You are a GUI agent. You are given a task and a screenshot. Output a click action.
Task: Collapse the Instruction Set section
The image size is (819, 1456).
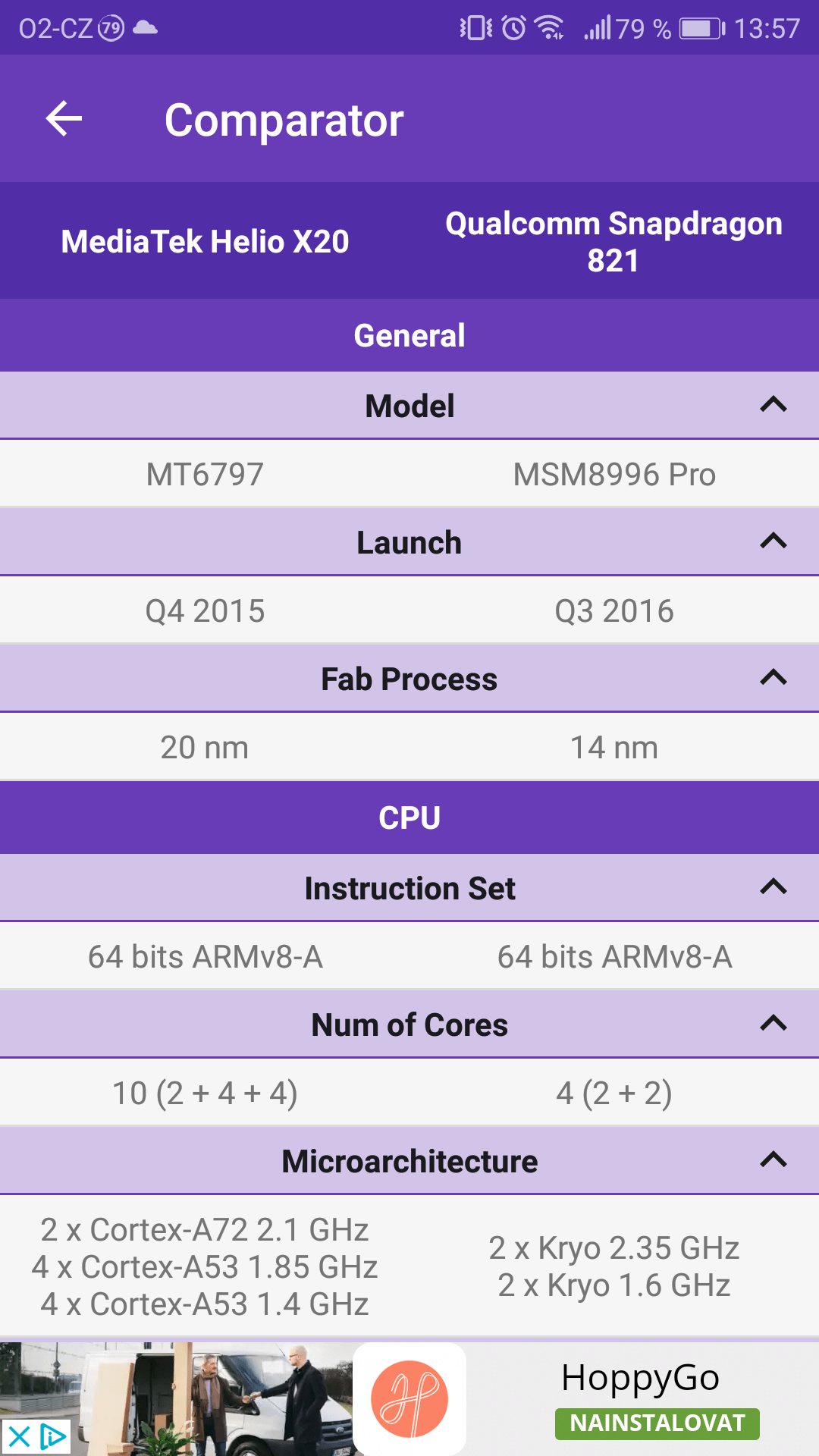[773, 887]
